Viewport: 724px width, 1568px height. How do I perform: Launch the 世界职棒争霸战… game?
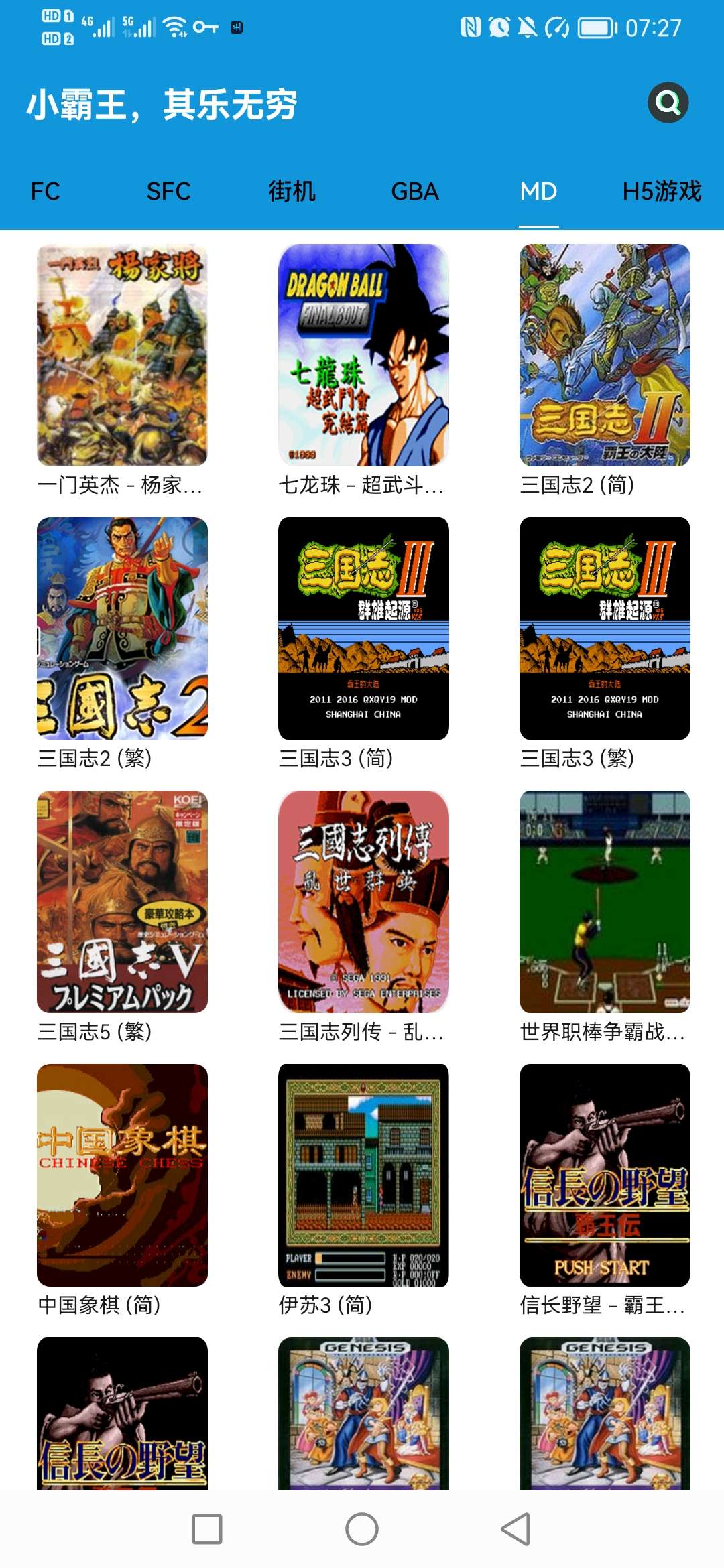click(x=605, y=917)
